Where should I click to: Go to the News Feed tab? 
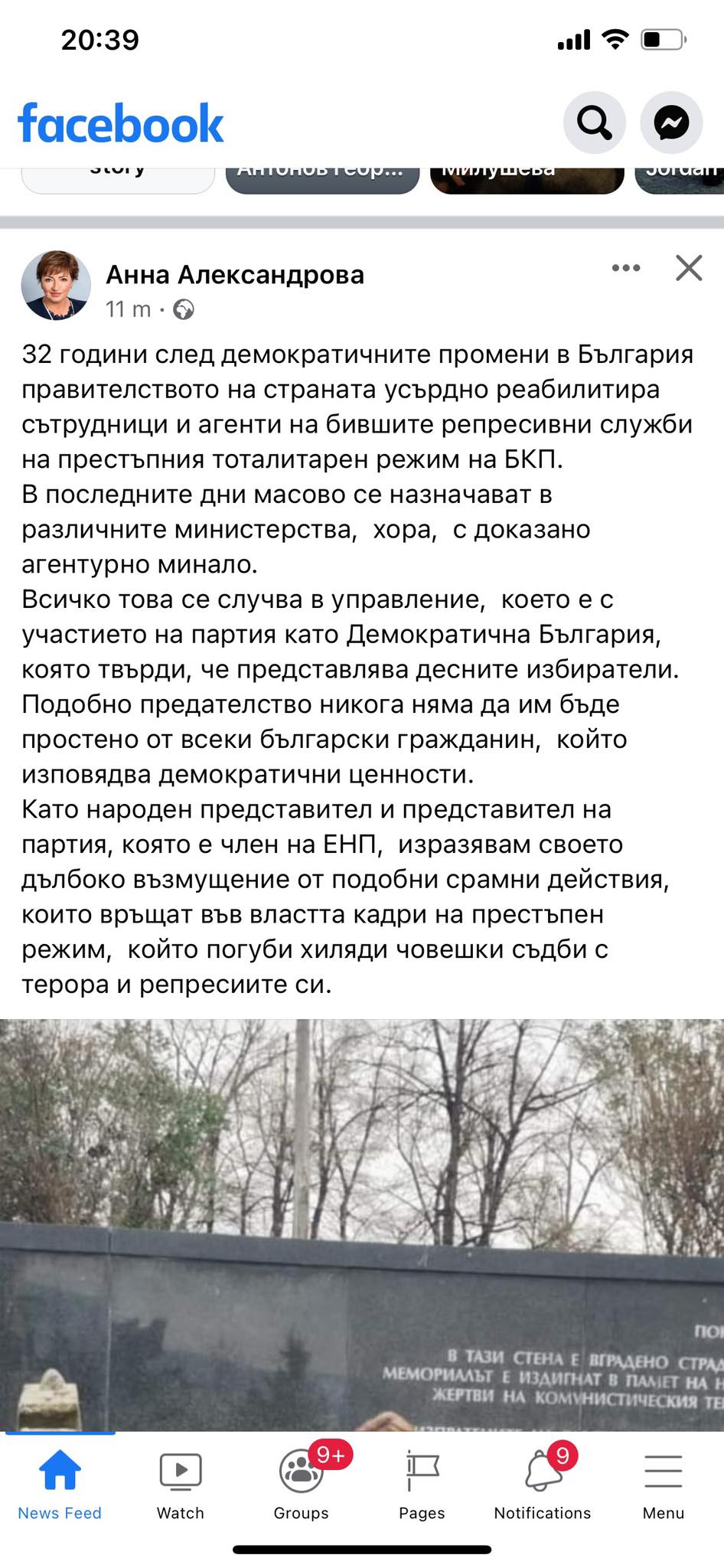coord(60,1485)
